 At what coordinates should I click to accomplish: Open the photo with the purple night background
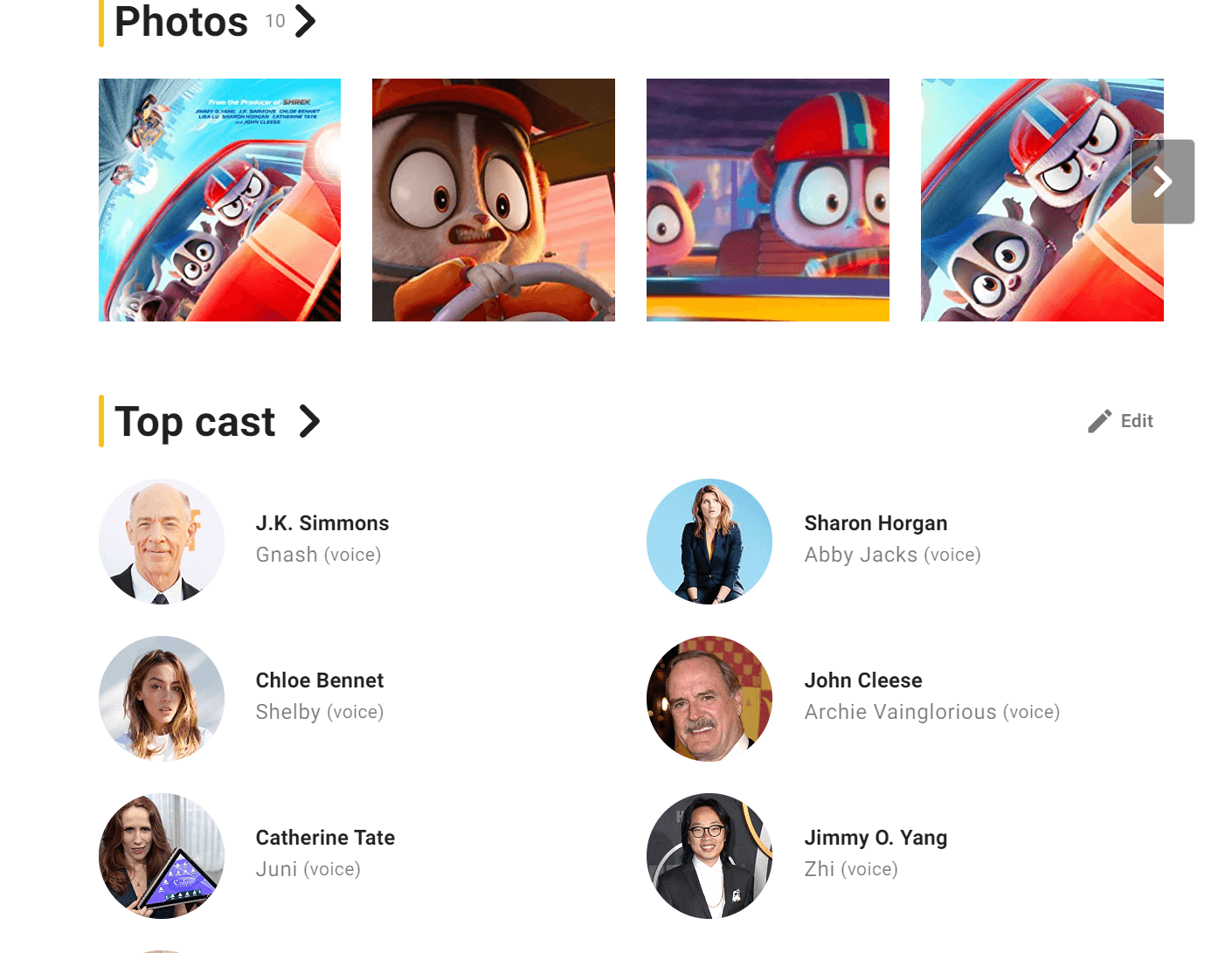tap(767, 200)
